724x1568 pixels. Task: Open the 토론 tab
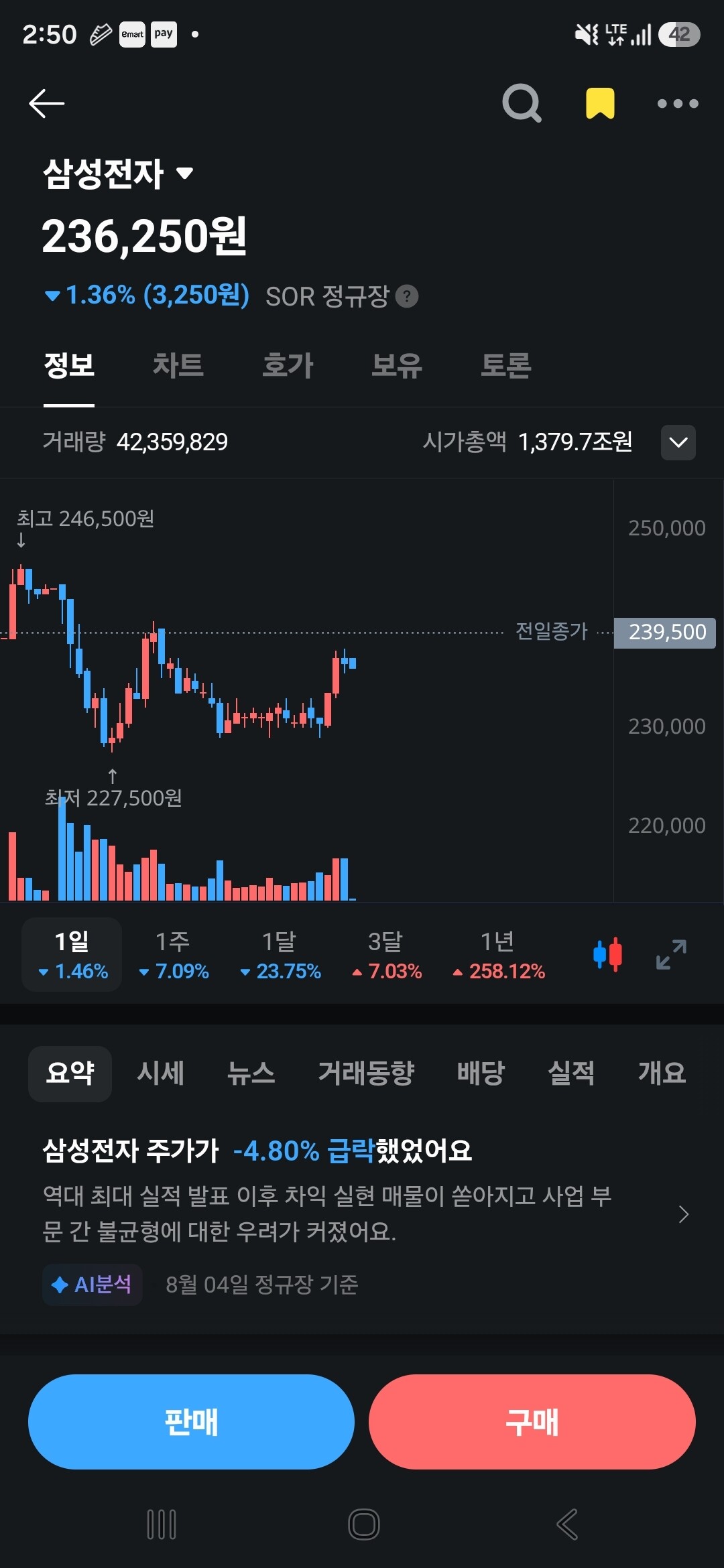(506, 365)
